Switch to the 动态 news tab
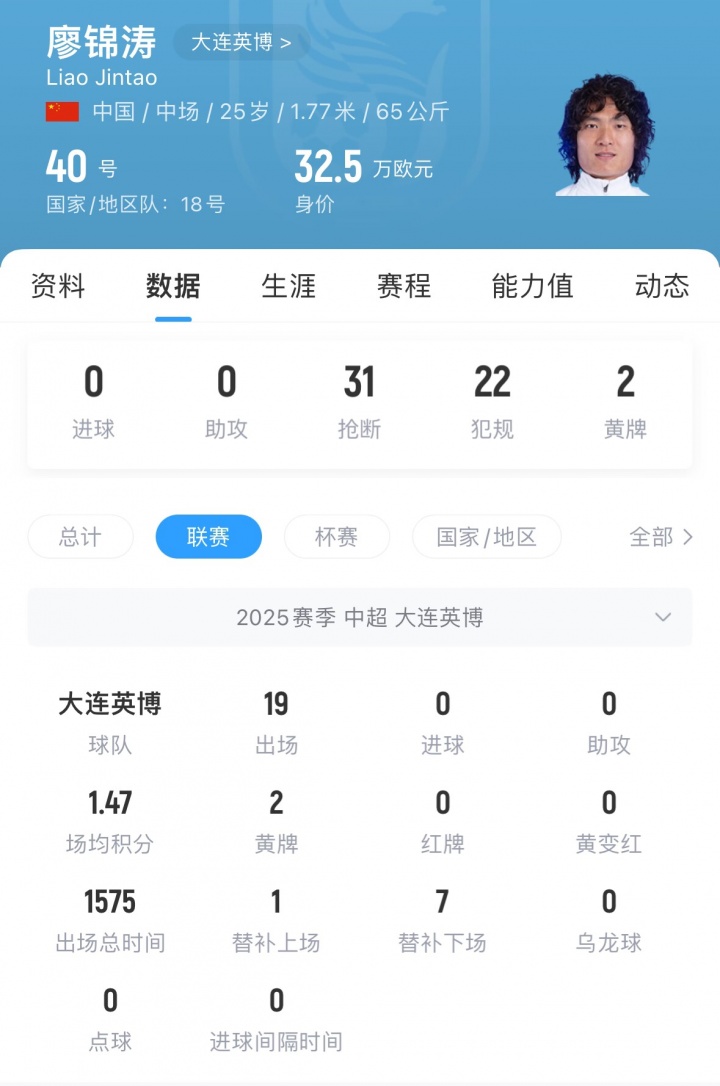 [662, 286]
